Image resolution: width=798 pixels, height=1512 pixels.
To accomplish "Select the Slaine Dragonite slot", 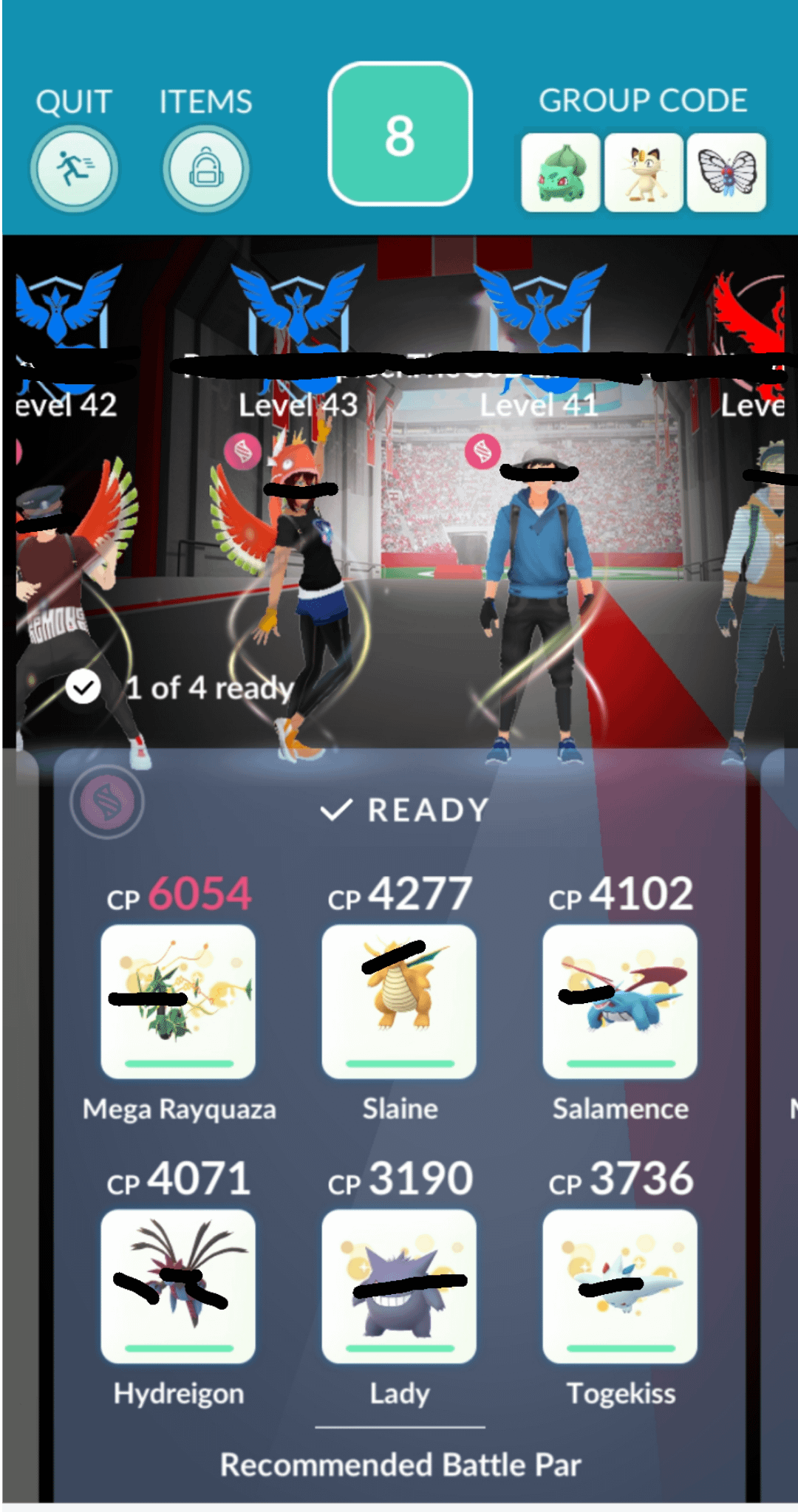I will (399, 1001).
